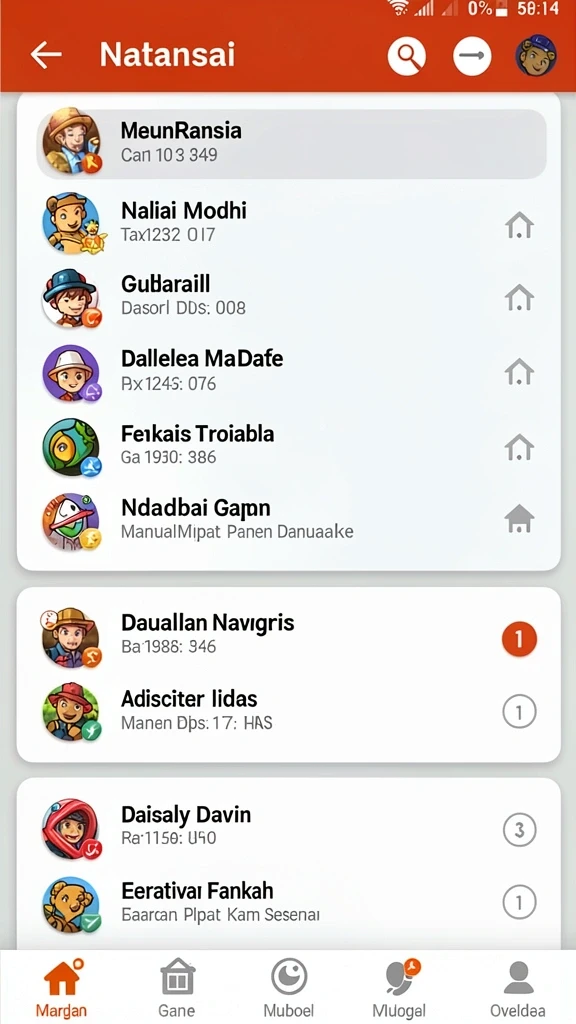576x1024 pixels.
Task: Switch to the Gane tab
Action: [177, 988]
